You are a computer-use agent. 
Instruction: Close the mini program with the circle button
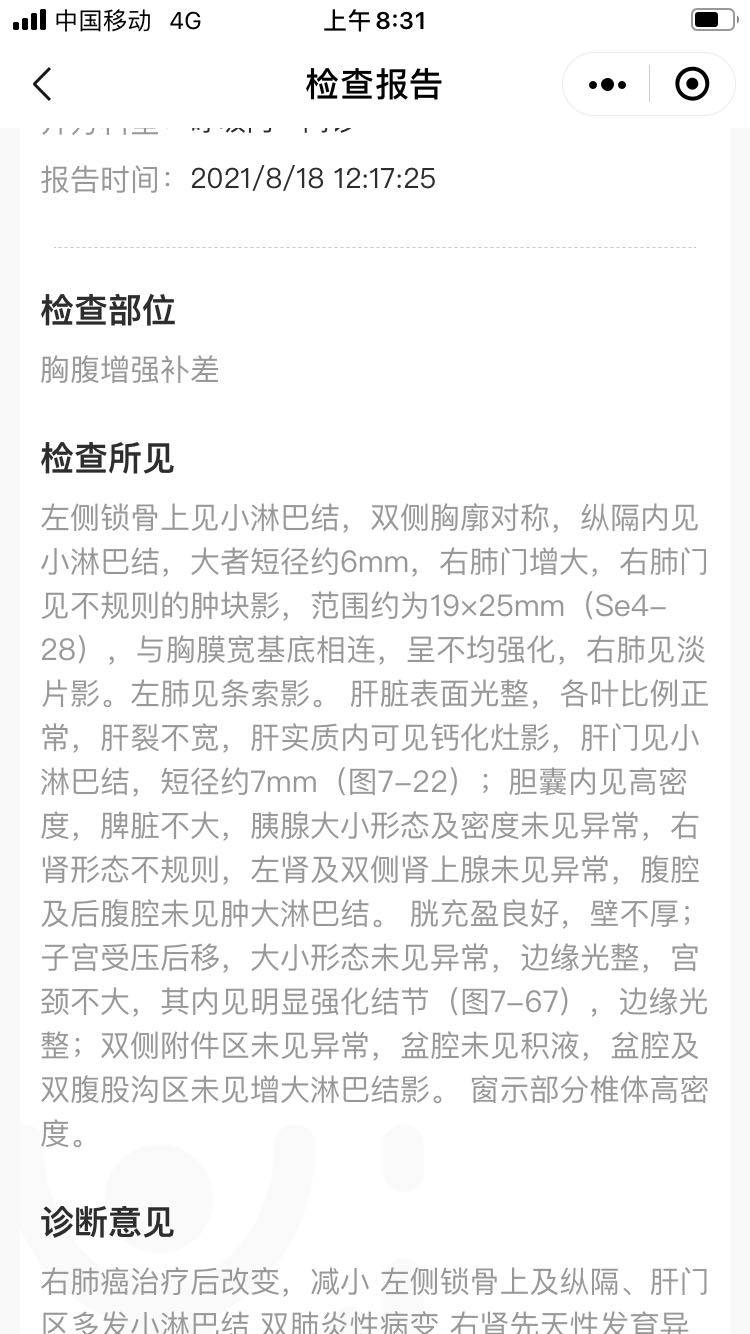pos(692,85)
